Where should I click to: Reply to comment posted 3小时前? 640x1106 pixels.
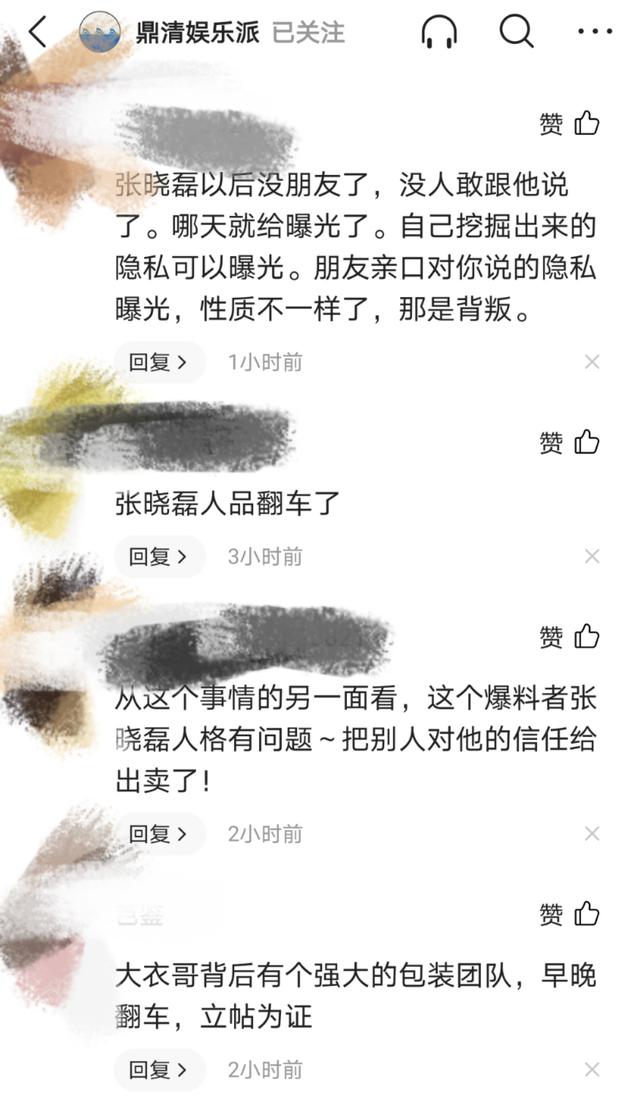(158, 556)
